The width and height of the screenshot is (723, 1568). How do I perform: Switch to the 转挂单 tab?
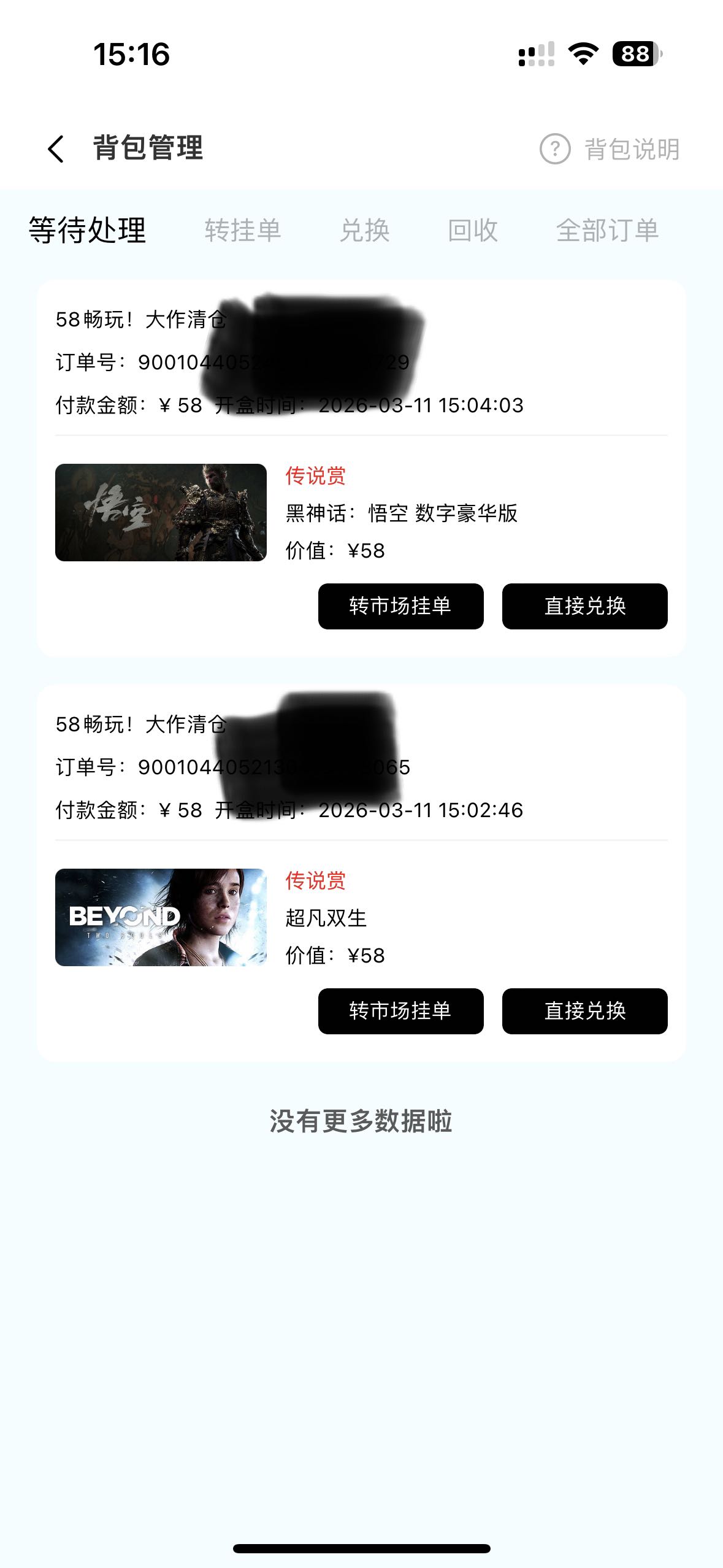pyautogui.click(x=242, y=231)
